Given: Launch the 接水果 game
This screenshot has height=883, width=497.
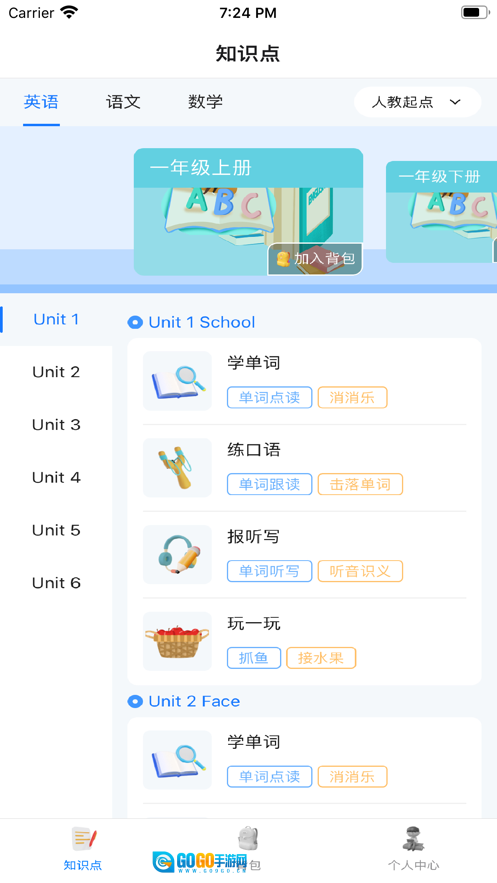Looking at the screenshot, I should [321, 658].
